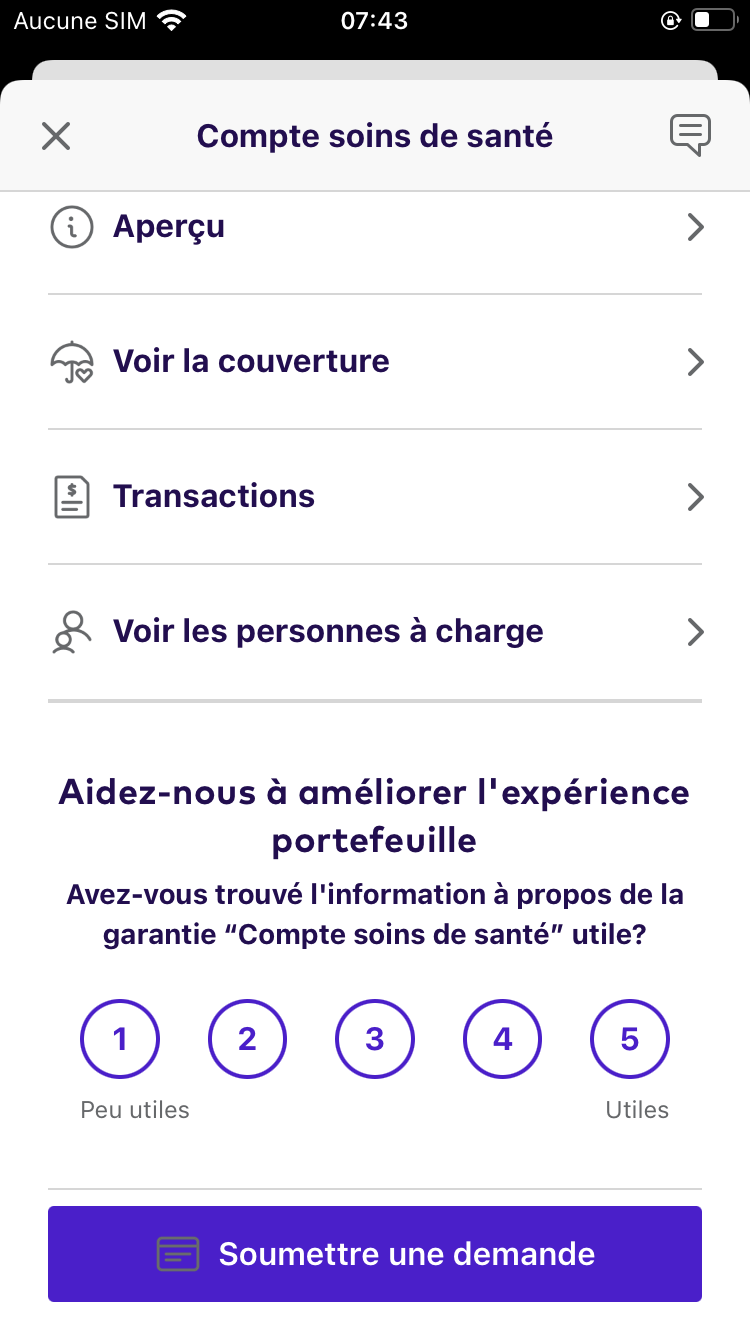Open Voir la couverture

point(375,362)
